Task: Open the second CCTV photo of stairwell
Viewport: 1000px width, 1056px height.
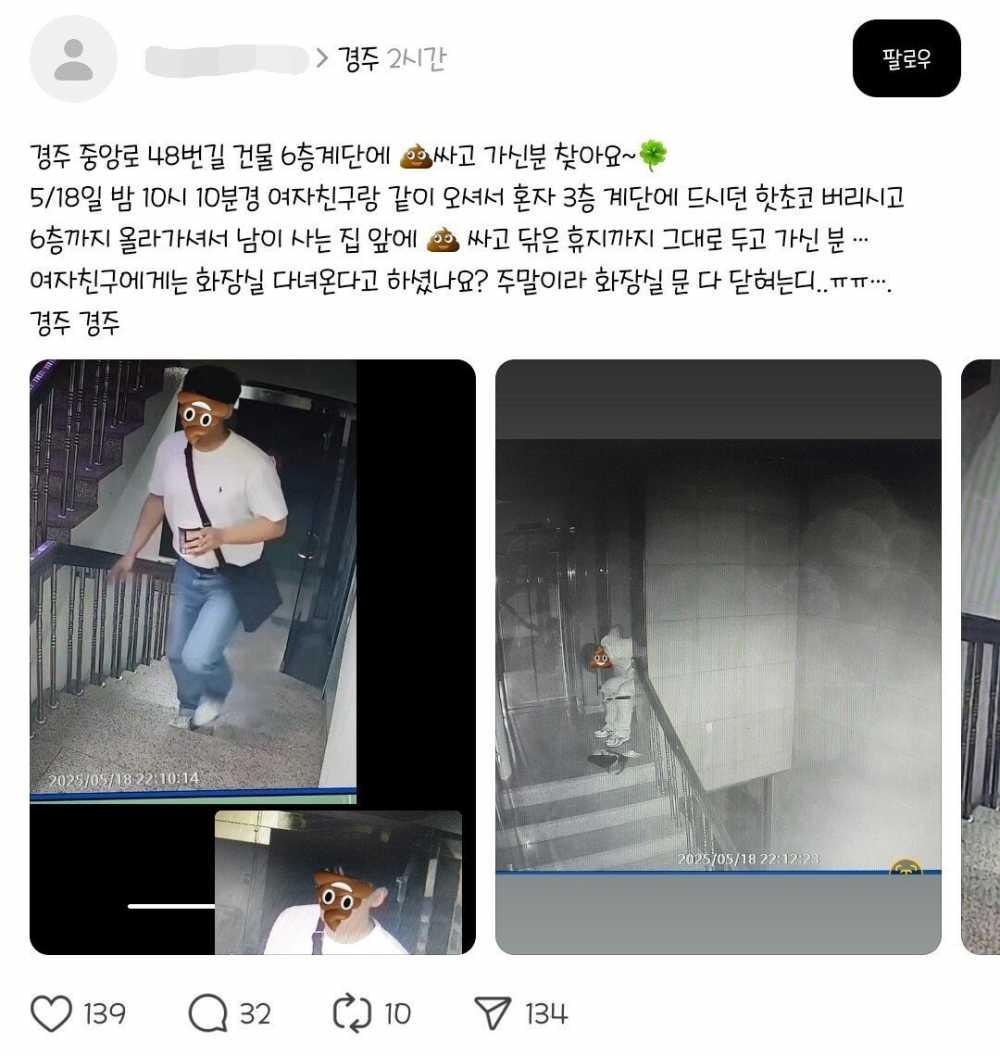Action: point(718,656)
